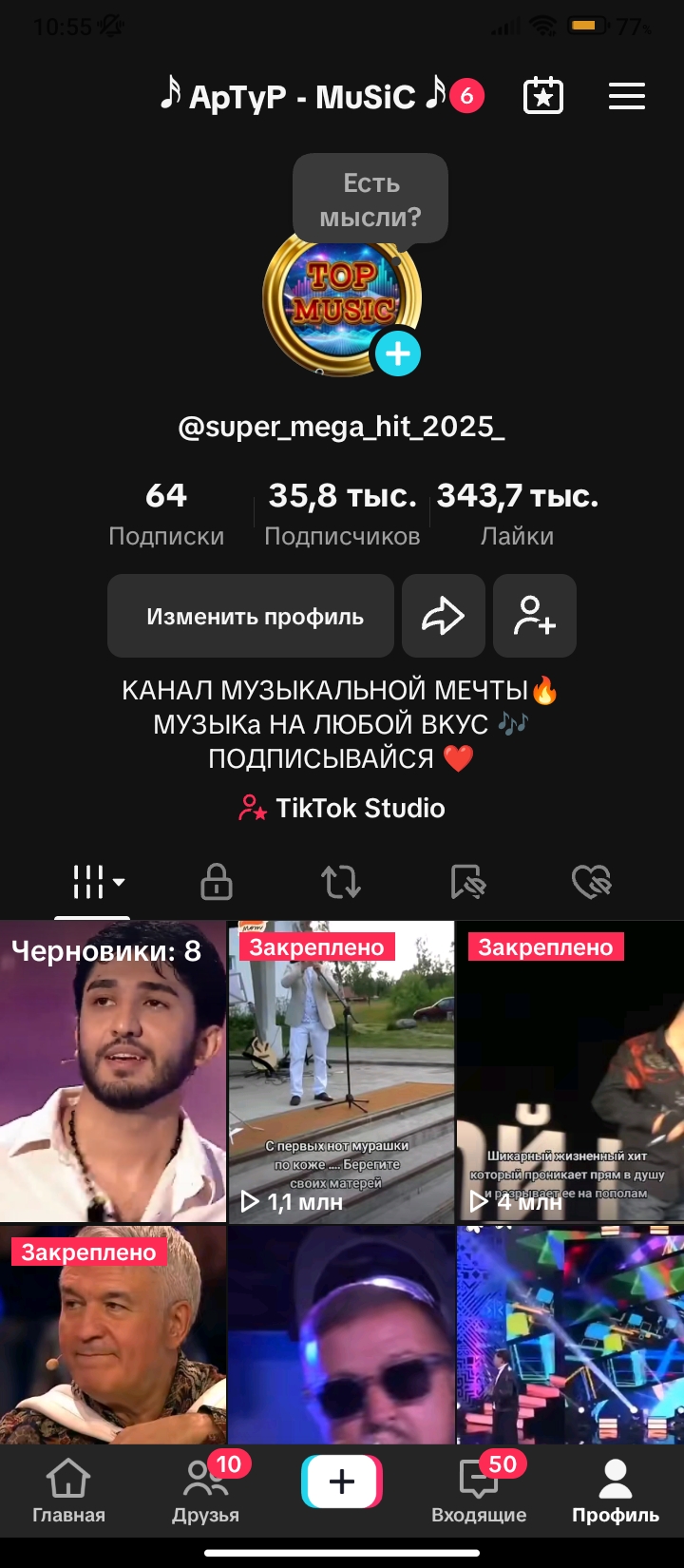684x1568 pixels.
Task: Switch to the hidden favorites bookmark tab
Action: 467,882
